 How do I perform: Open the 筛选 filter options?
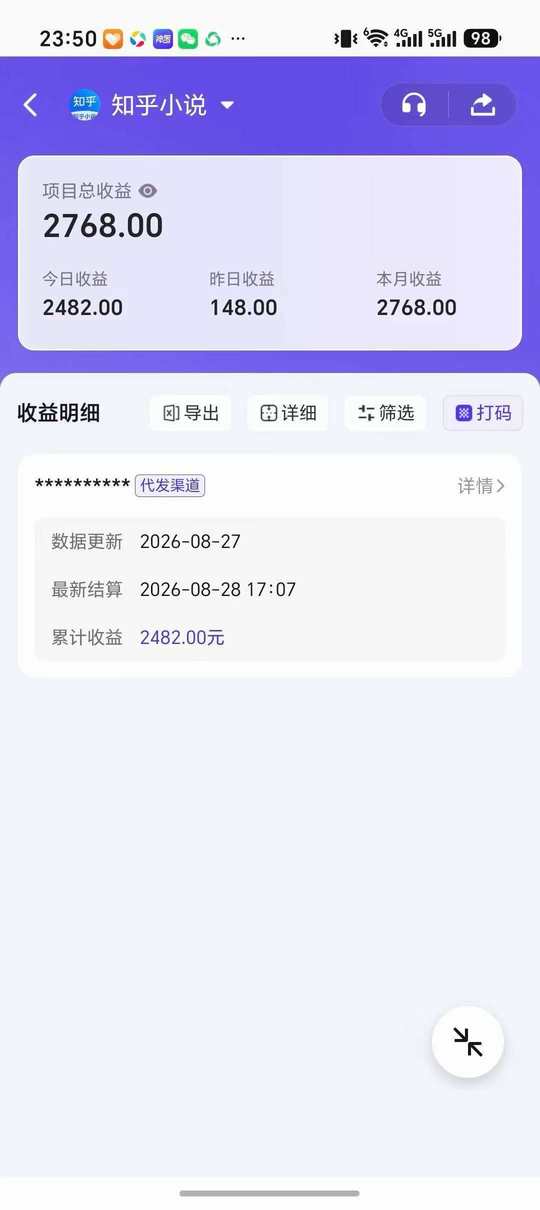pyautogui.click(x=385, y=413)
